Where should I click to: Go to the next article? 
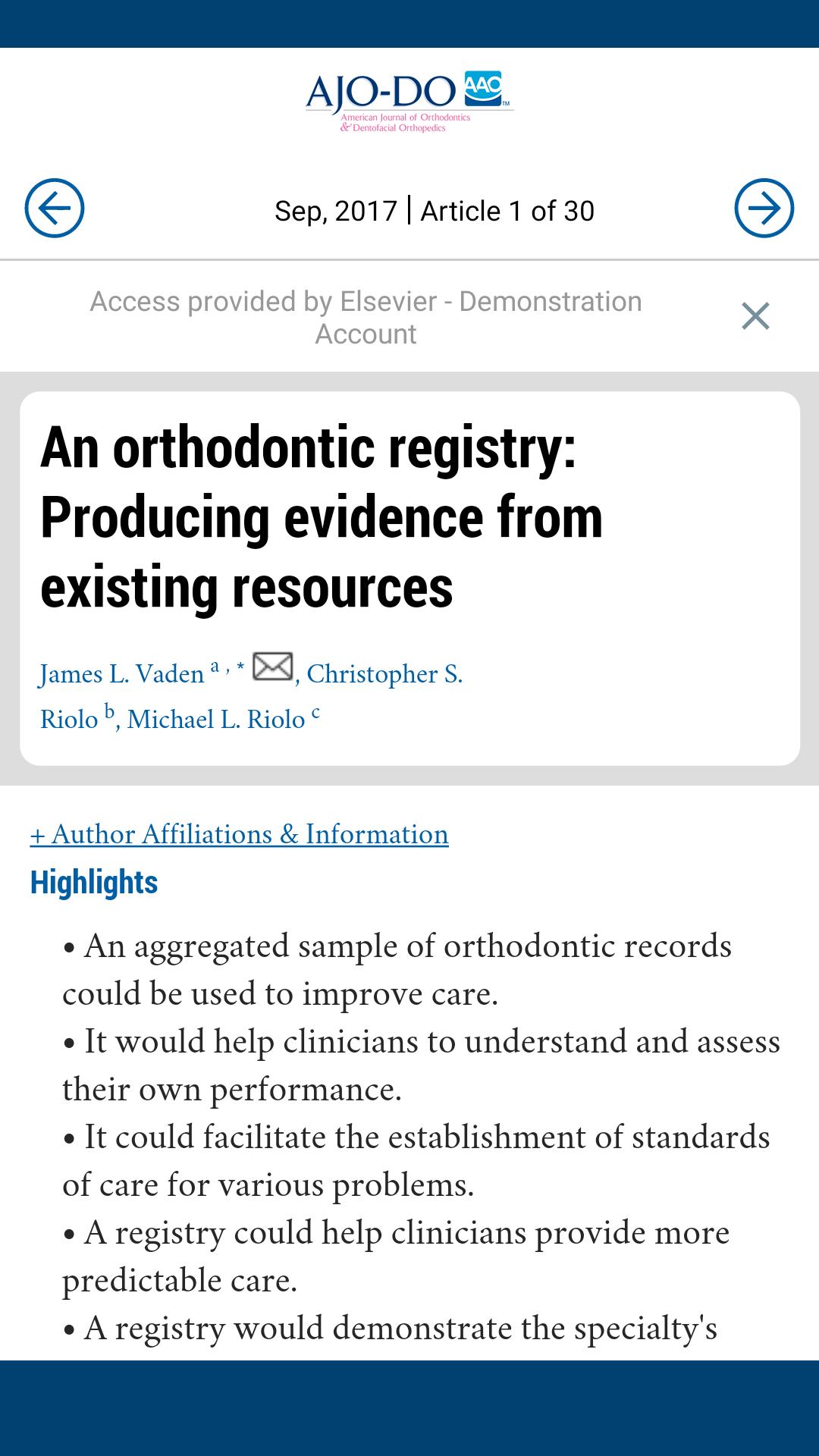(x=764, y=209)
